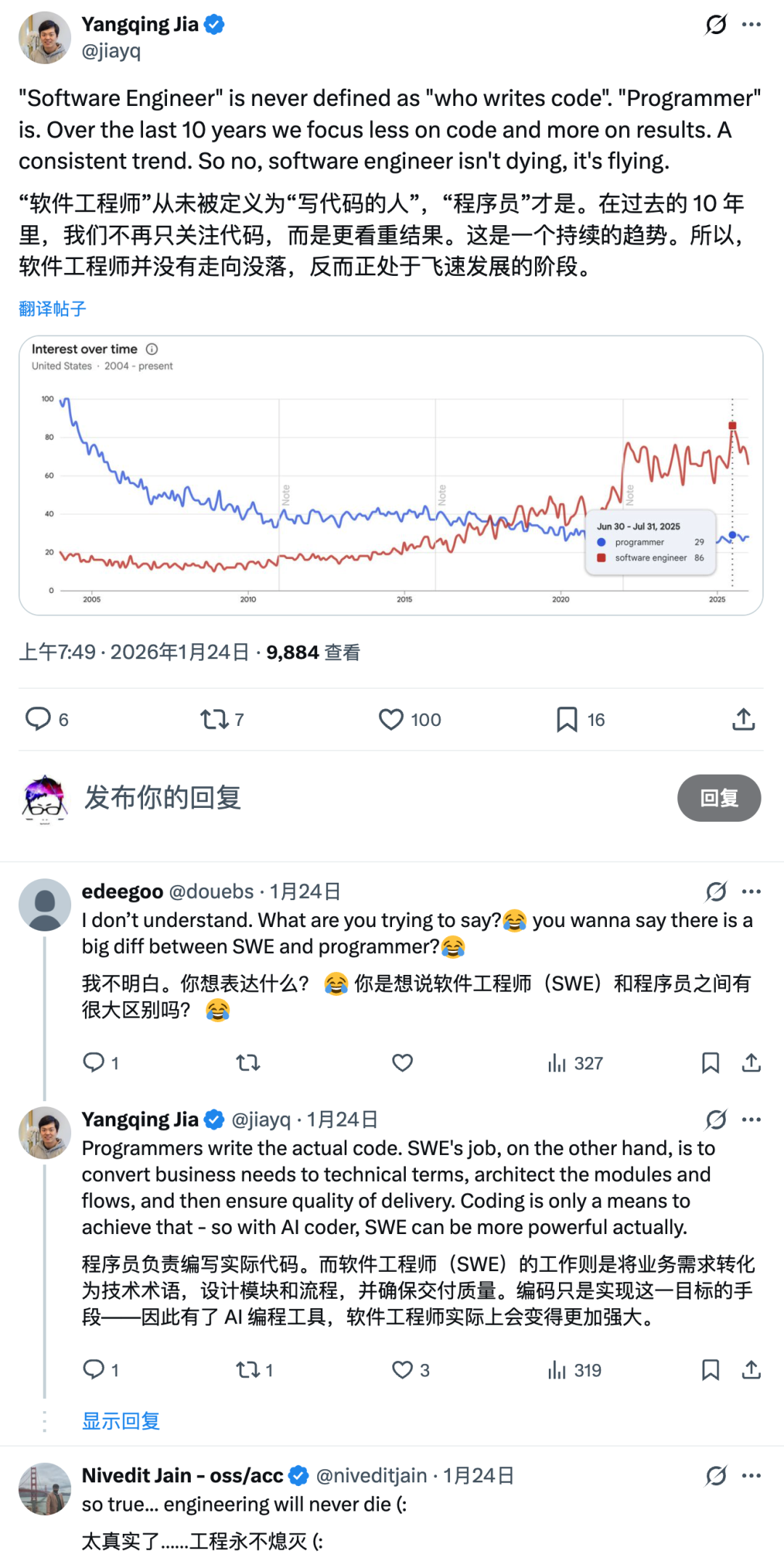The width and height of the screenshot is (784, 1568).
Task: Like Yangqing Jia's main post
Action: (x=391, y=719)
